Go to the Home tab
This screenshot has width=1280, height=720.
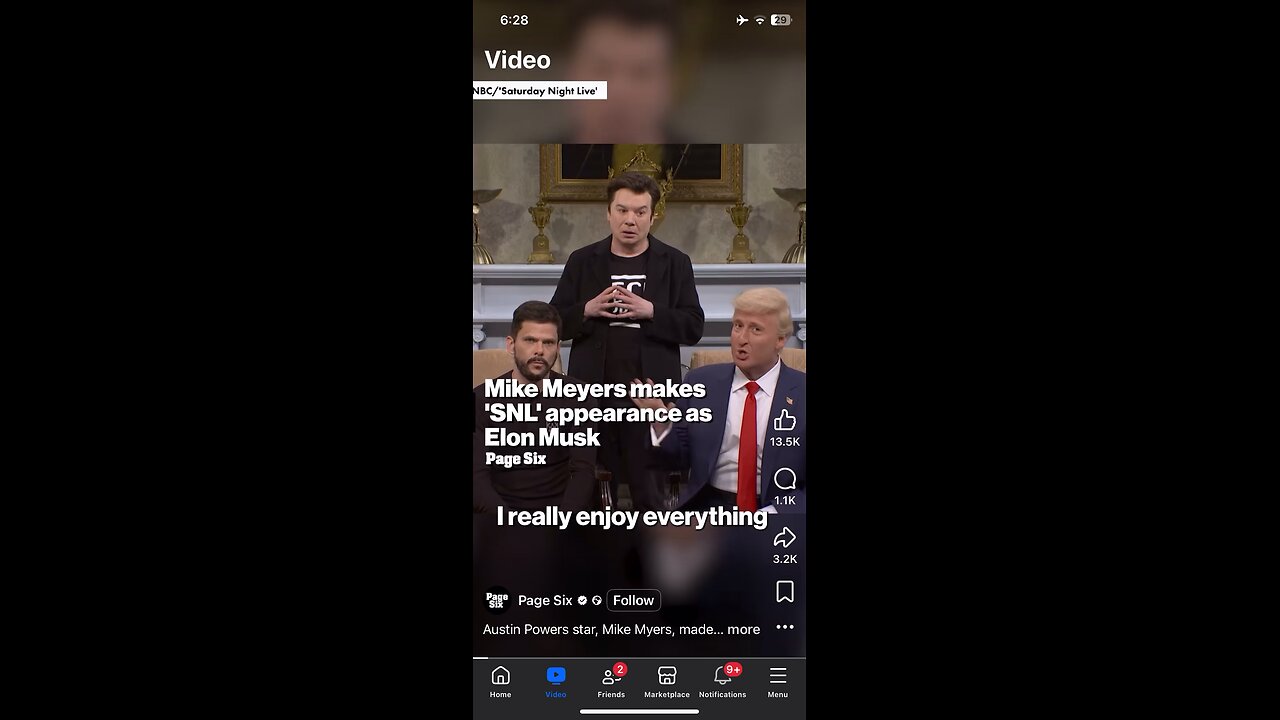pyautogui.click(x=500, y=681)
